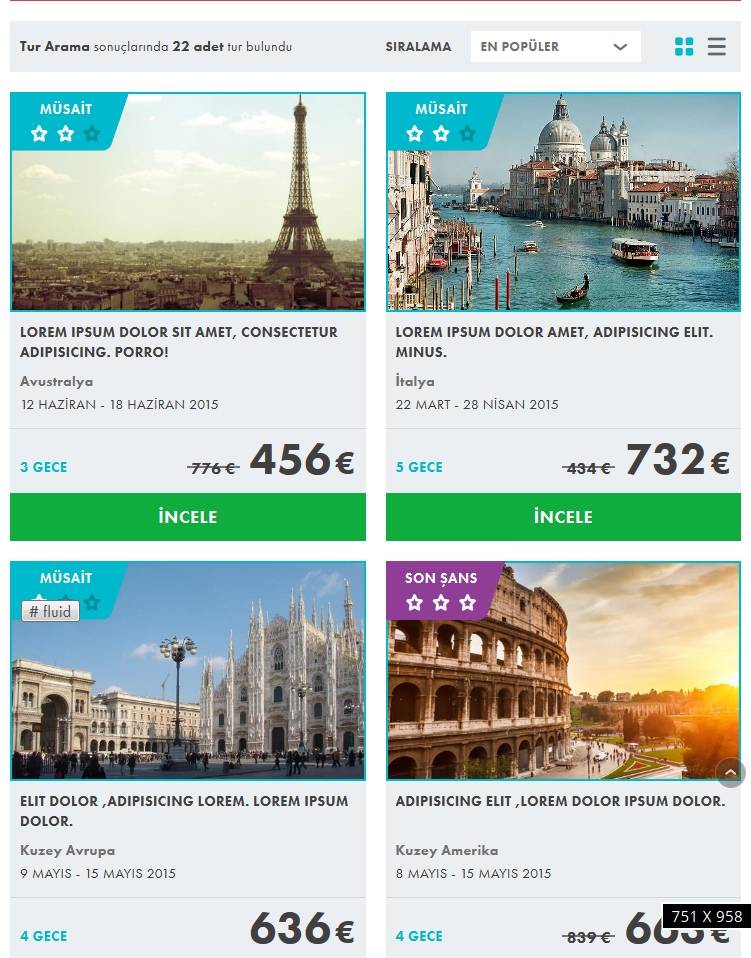
Task: Tap the scroll-to-top arrow button
Action: (x=730, y=772)
